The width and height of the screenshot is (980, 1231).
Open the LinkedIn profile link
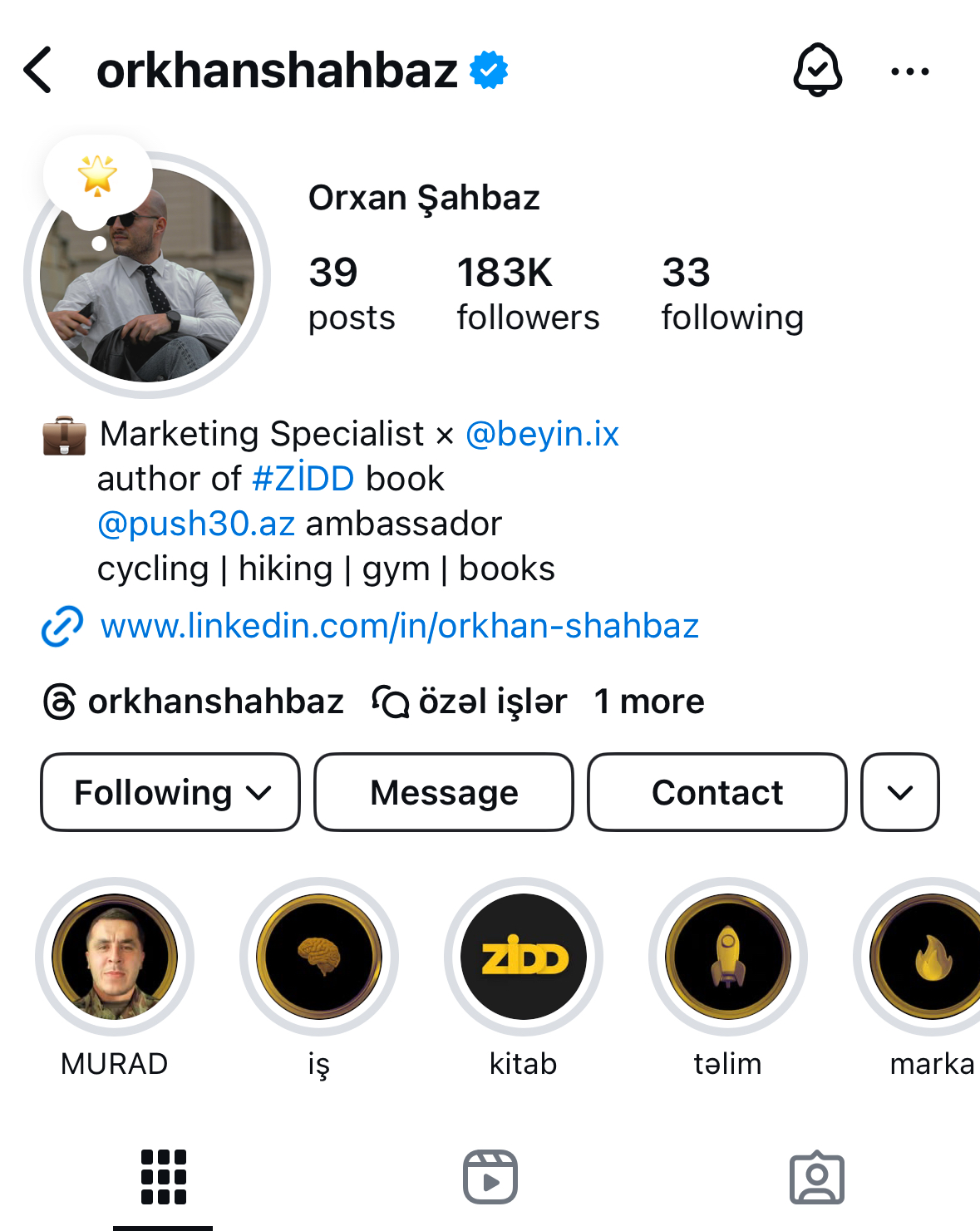coord(399,626)
